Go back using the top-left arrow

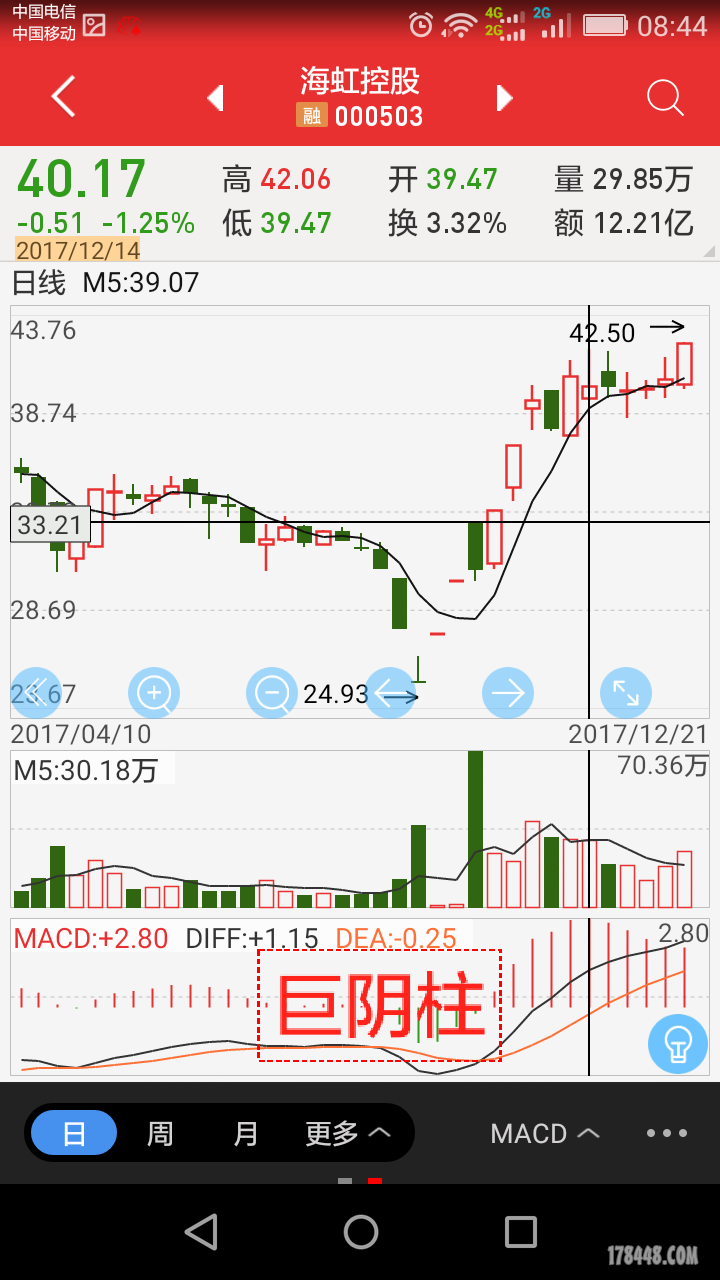[63, 98]
